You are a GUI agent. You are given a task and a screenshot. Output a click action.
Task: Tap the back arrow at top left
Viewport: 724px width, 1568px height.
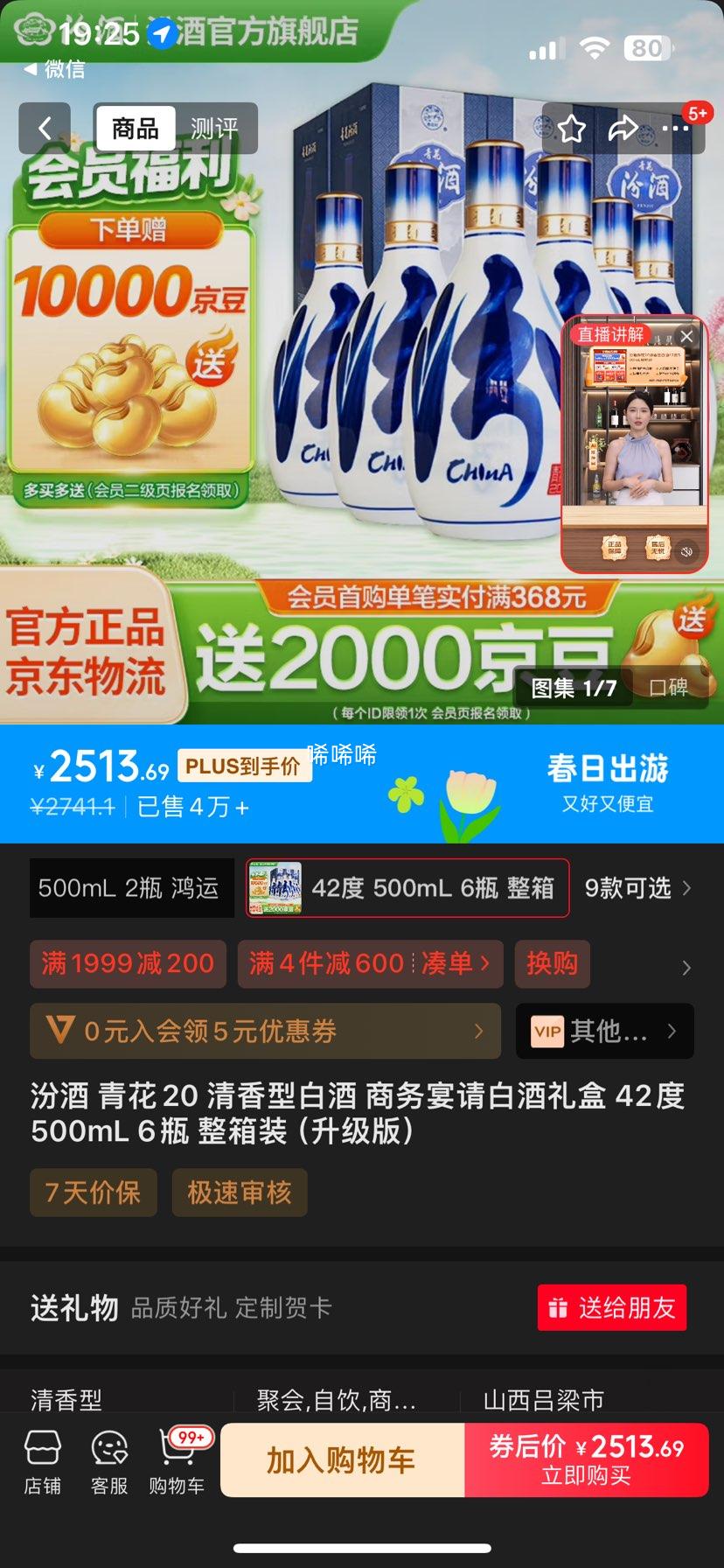click(45, 128)
